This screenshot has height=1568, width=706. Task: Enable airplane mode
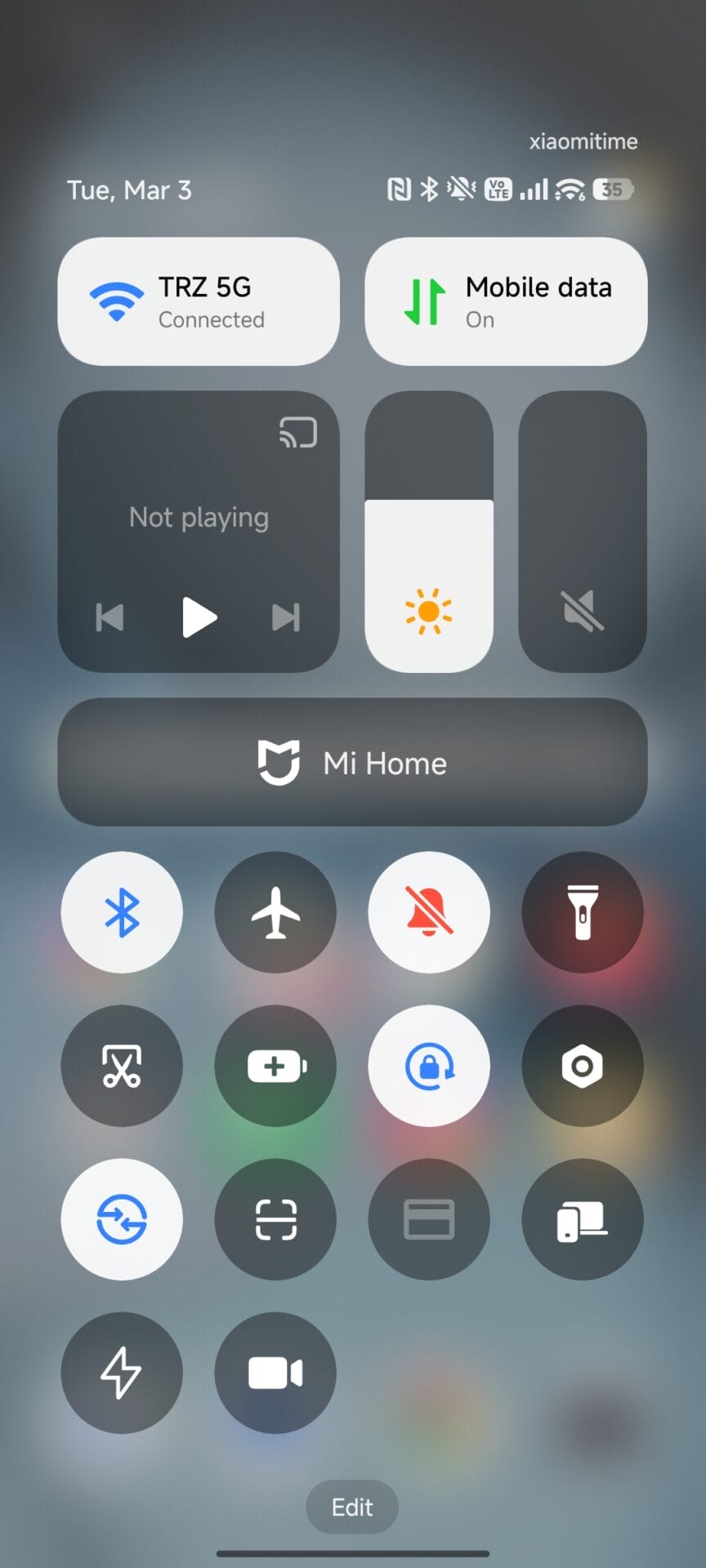pyautogui.click(x=275, y=912)
